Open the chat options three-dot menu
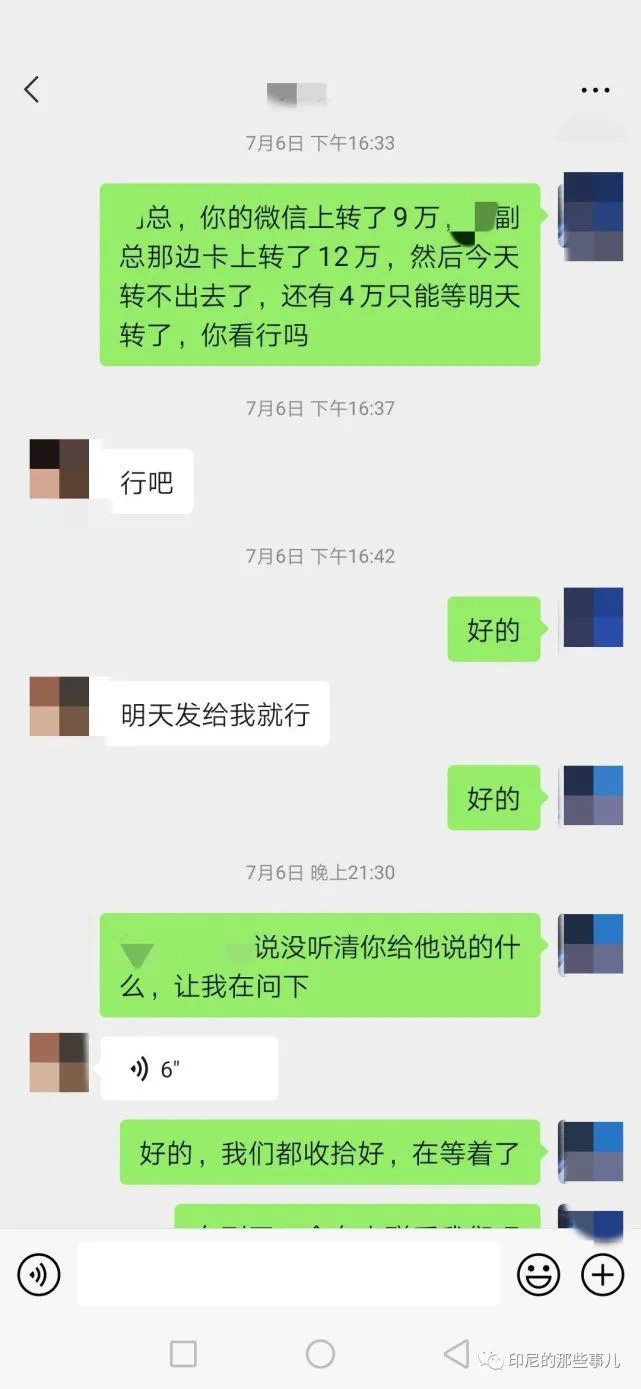Screen dimensions: 641x1389 coord(595,90)
